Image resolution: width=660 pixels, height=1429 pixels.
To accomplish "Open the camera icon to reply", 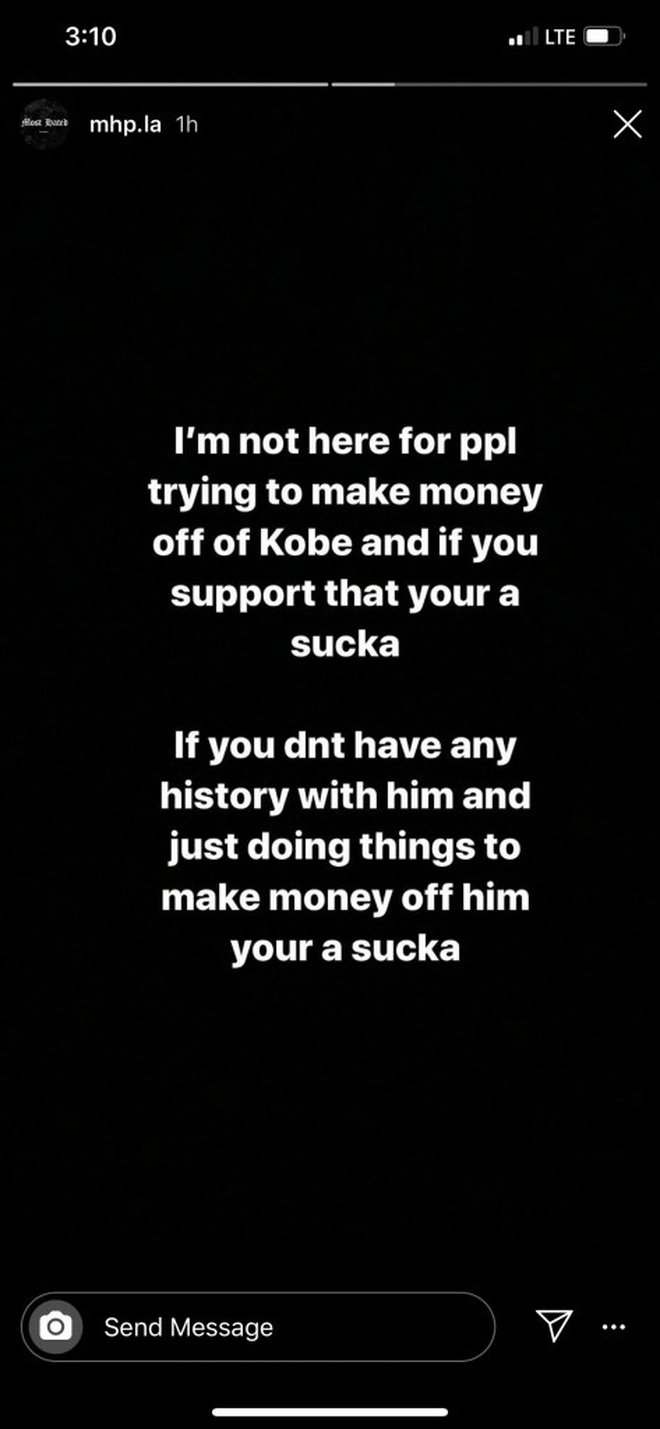I will 56,1327.
